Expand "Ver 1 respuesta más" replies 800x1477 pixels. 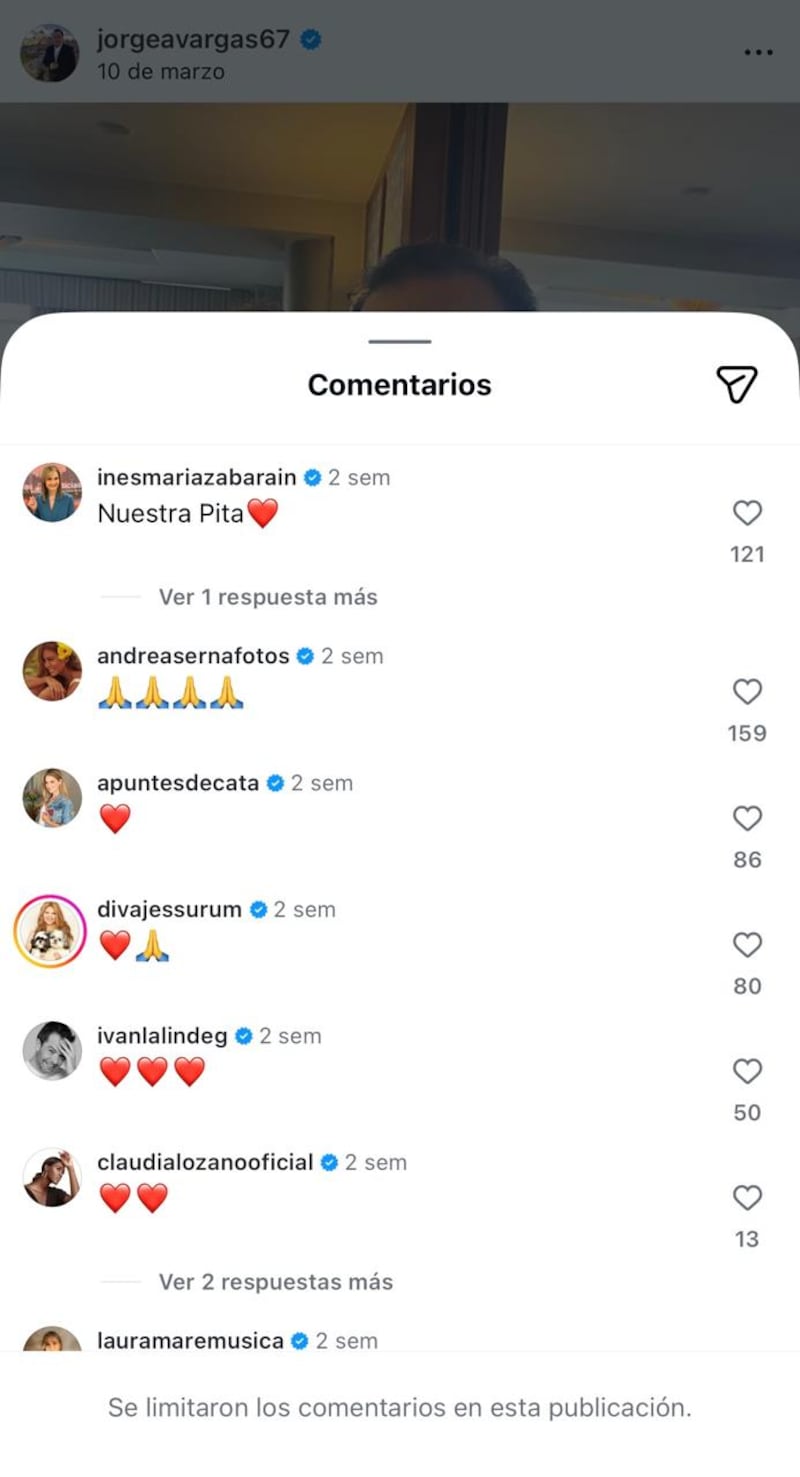pos(267,597)
